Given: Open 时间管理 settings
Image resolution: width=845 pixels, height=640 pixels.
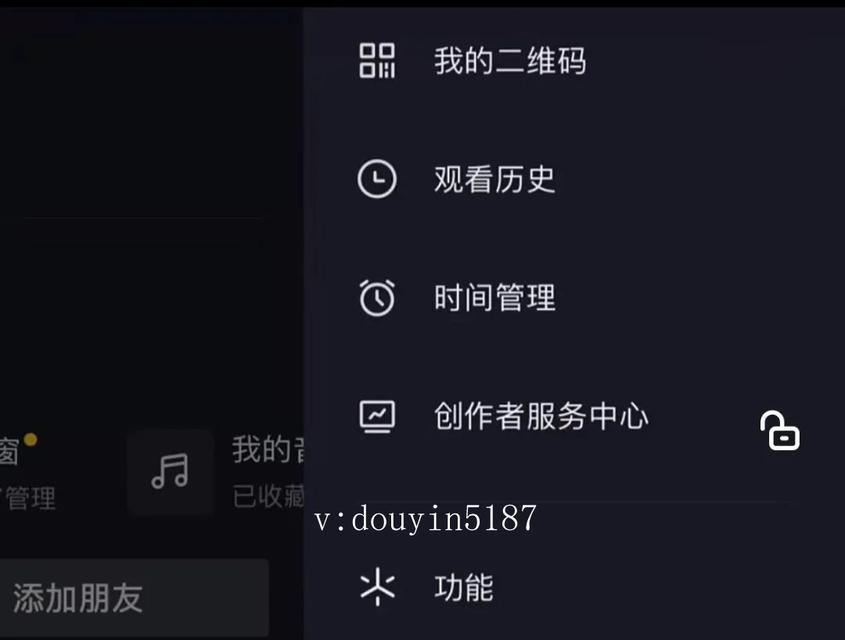Looking at the screenshot, I should pyautogui.click(x=494, y=298).
